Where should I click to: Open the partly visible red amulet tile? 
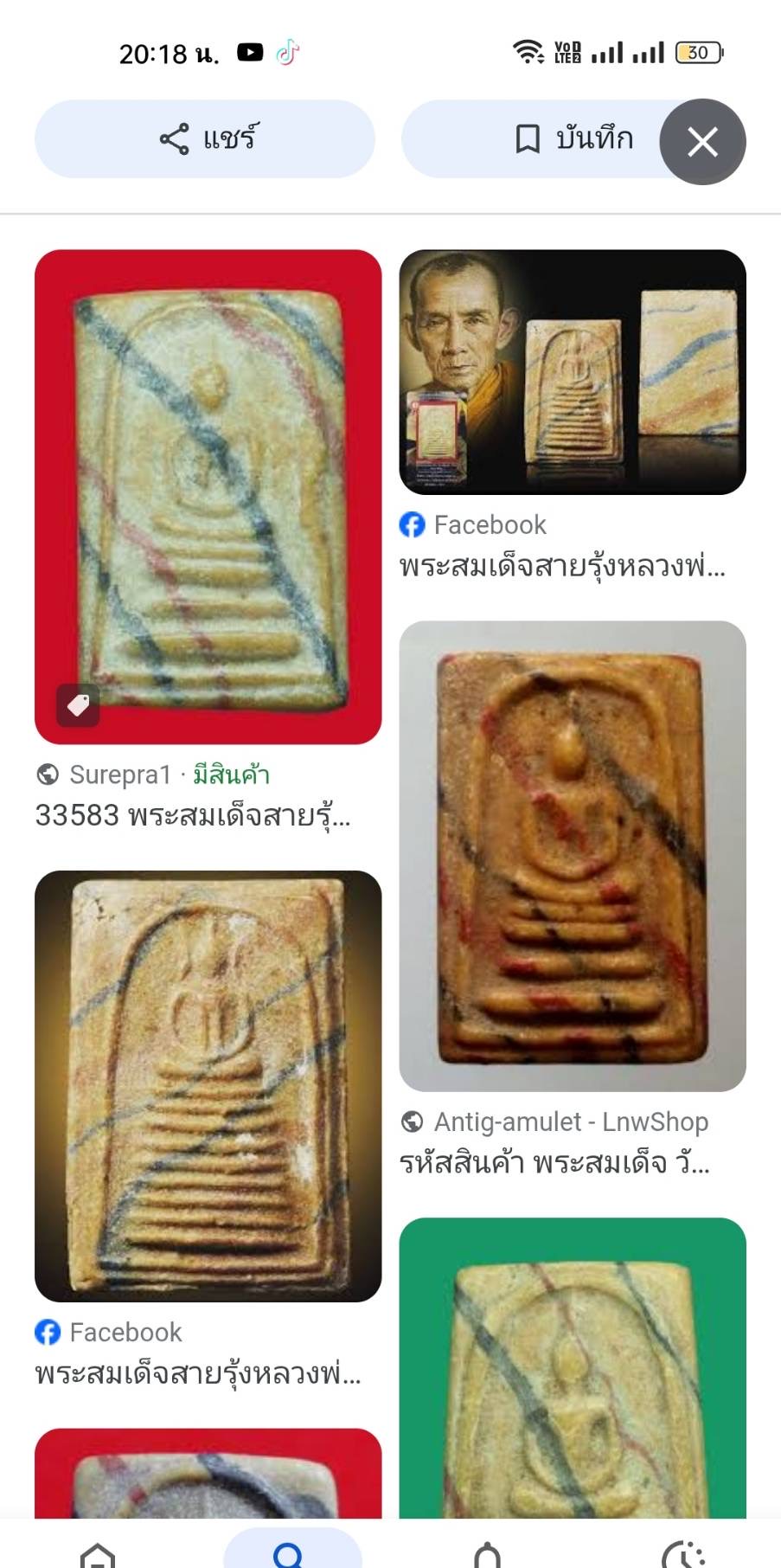pos(208,1473)
